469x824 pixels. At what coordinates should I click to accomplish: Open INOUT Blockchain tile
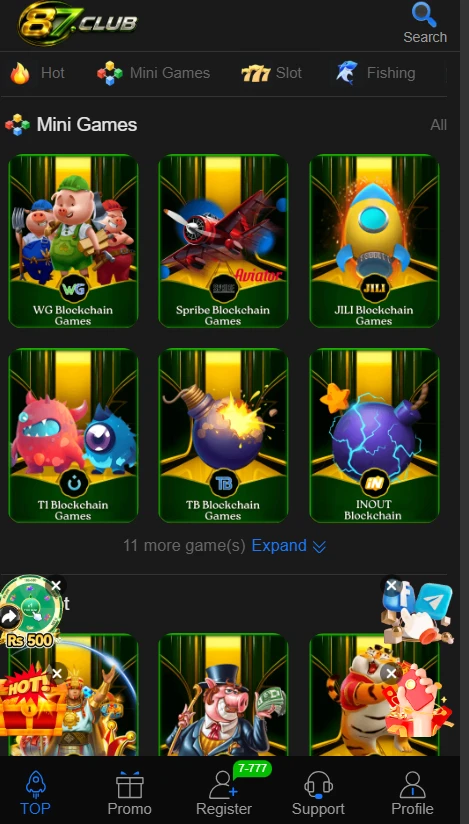(x=374, y=436)
